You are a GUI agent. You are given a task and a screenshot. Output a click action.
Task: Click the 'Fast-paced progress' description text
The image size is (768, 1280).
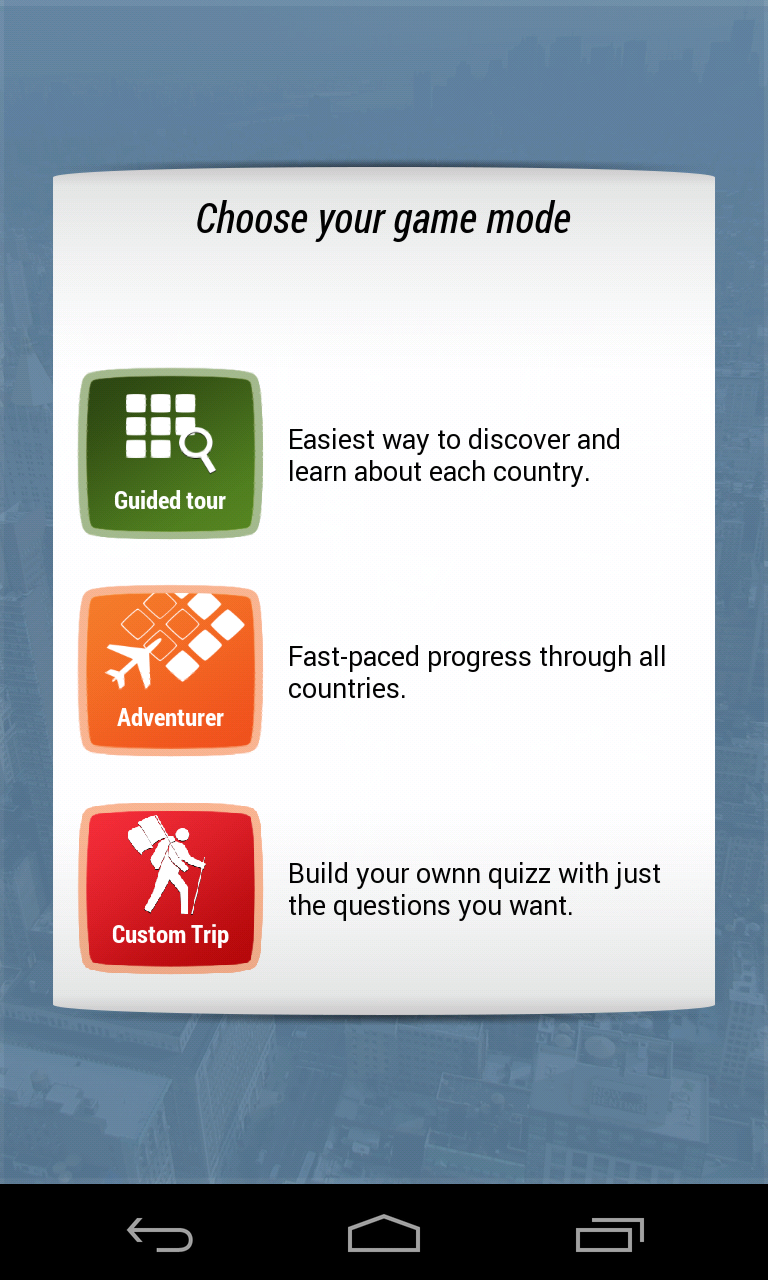pyautogui.click(x=477, y=672)
